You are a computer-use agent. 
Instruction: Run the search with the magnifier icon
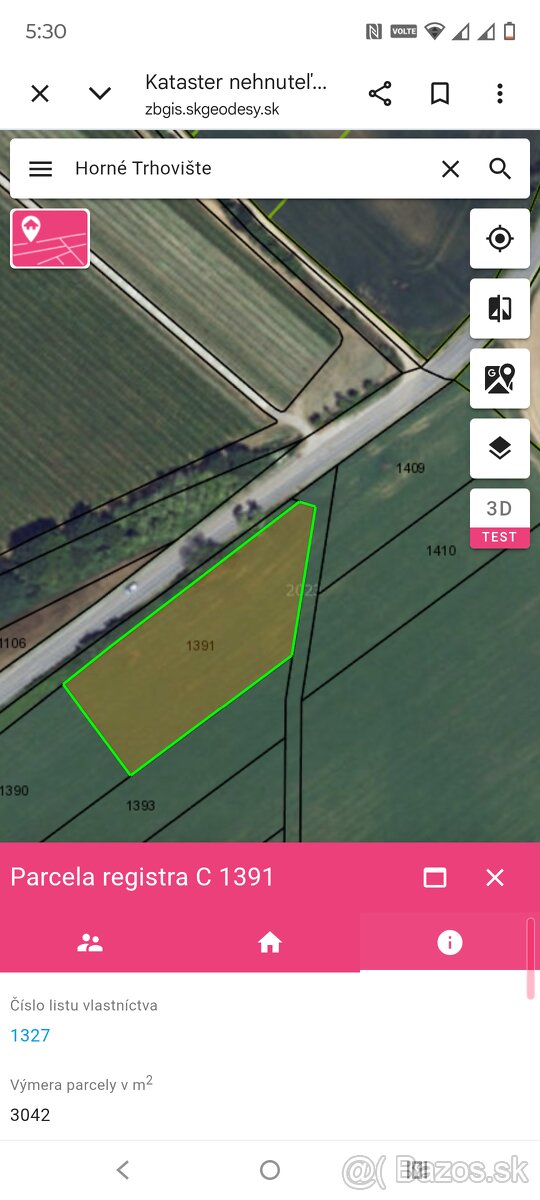[500, 169]
